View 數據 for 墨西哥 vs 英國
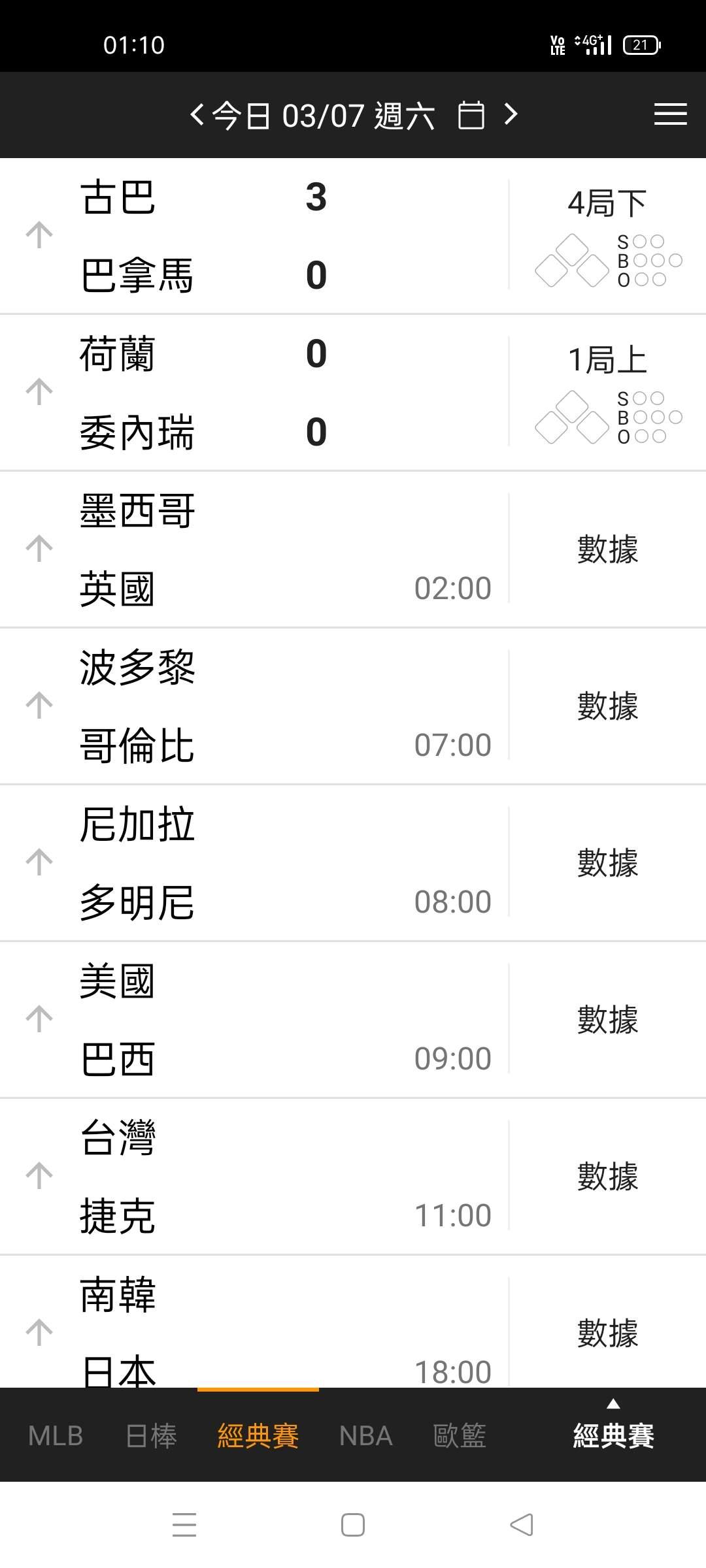This screenshot has height=1568, width=706. click(x=607, y=549)
